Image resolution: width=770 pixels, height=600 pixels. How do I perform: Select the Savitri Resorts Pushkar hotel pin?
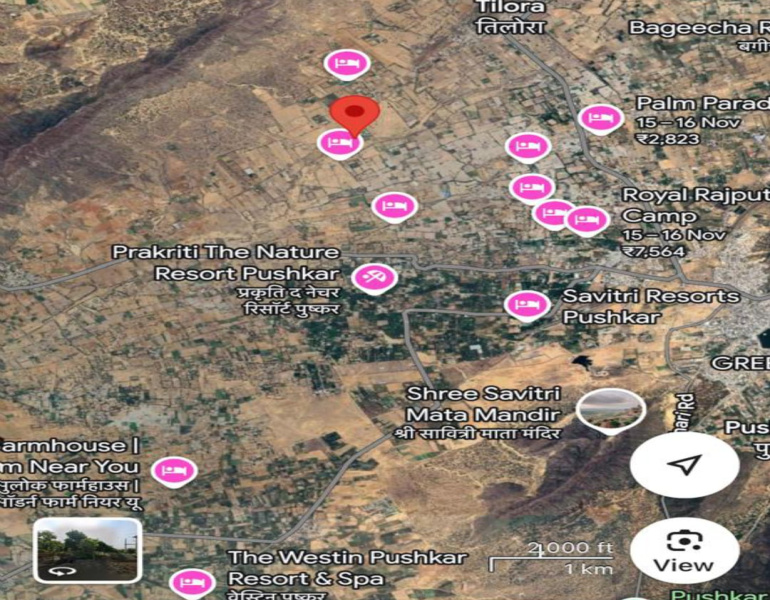tap(526, 303)
